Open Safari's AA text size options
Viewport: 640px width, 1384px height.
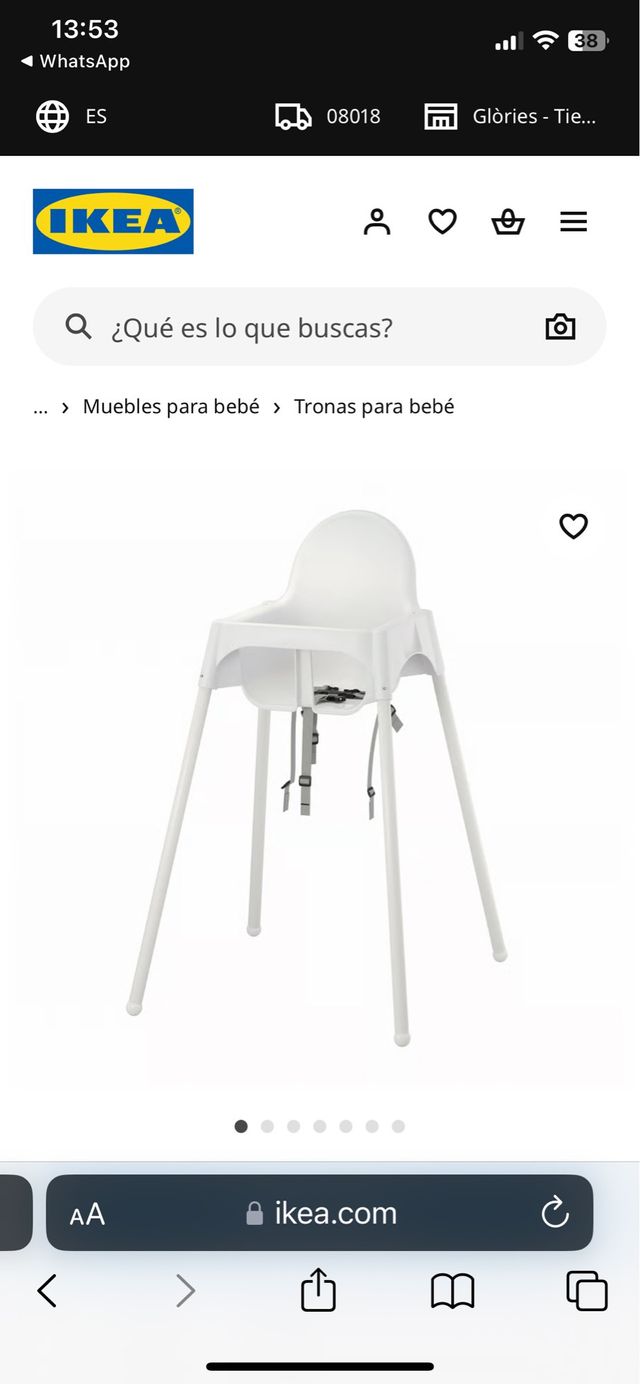(87, 1214)
